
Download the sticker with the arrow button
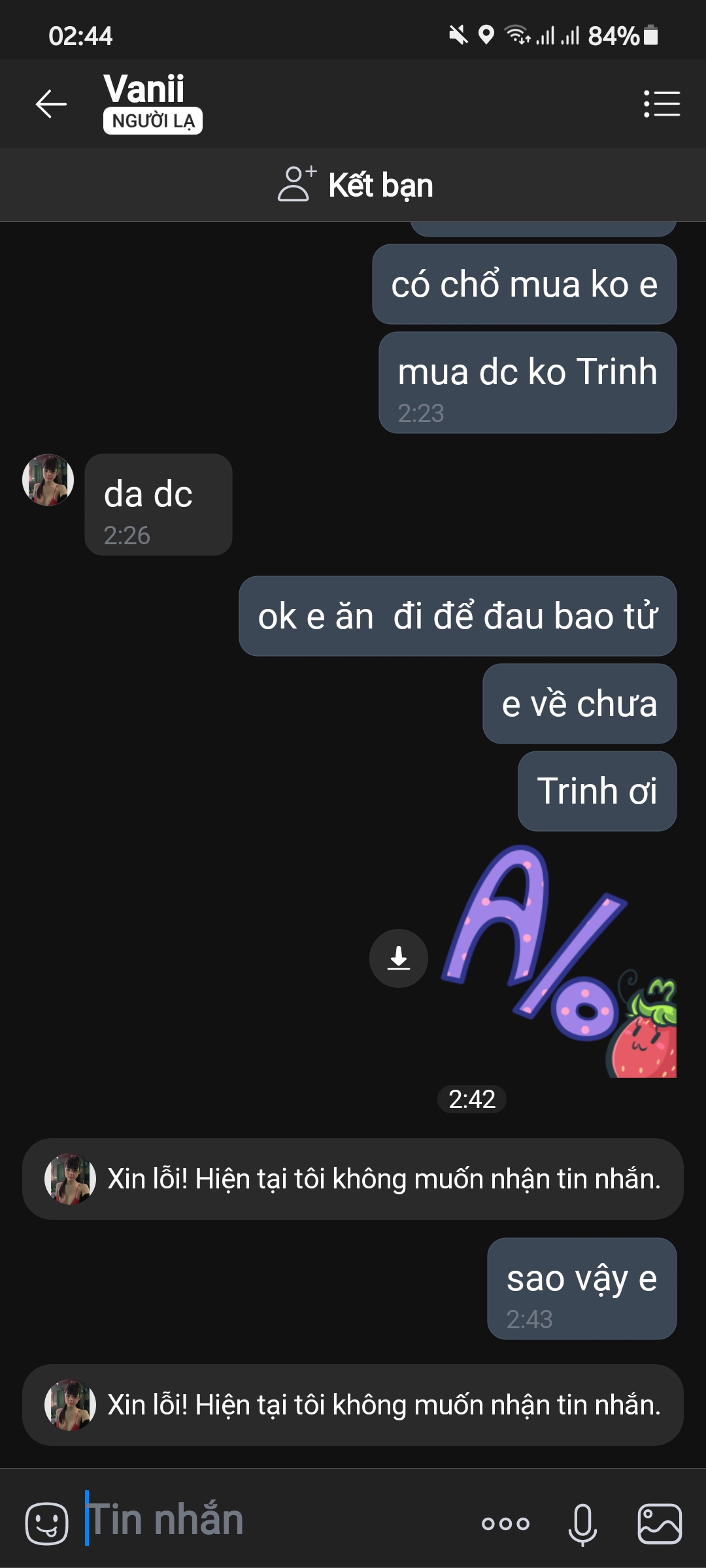[x=399, y=958]
